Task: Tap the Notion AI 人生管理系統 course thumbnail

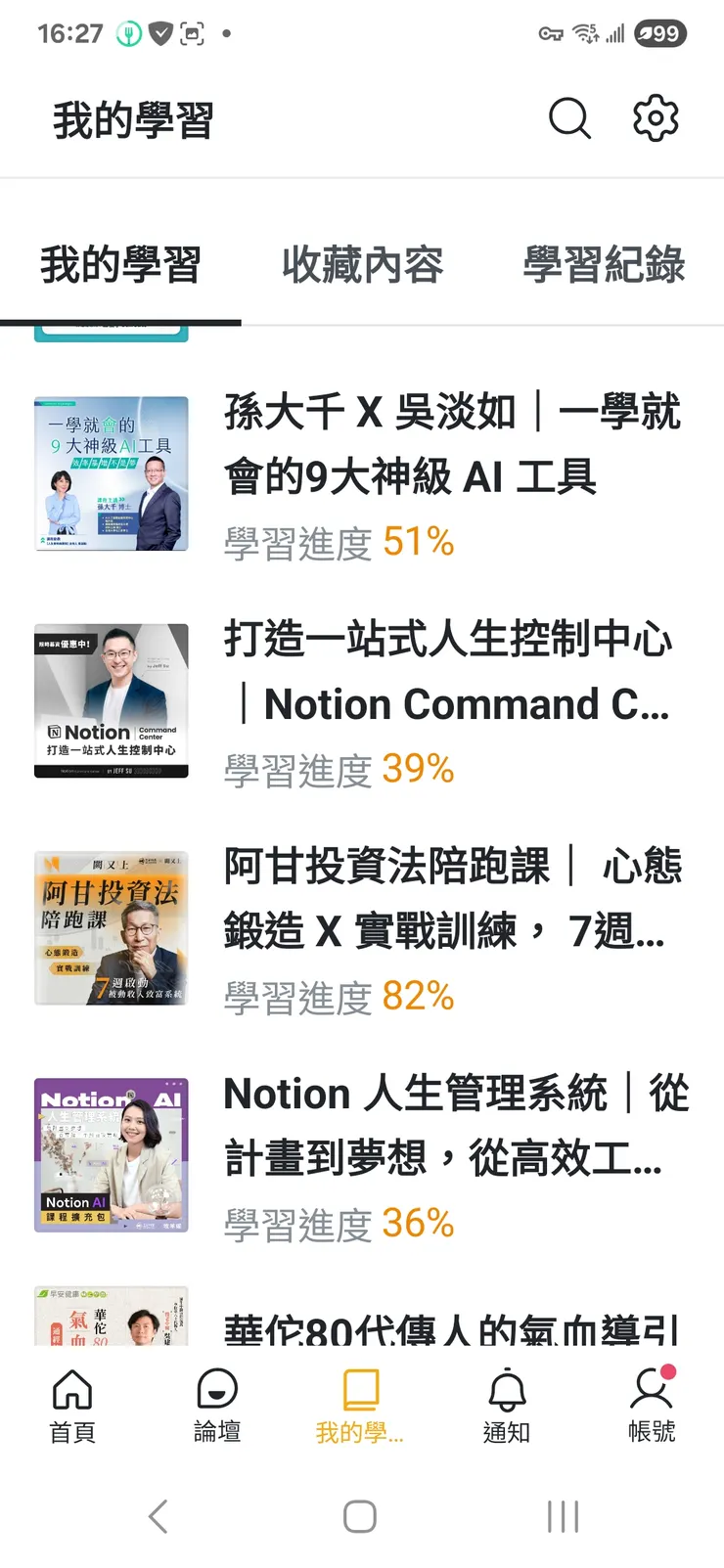Action: click(111, 1154)
